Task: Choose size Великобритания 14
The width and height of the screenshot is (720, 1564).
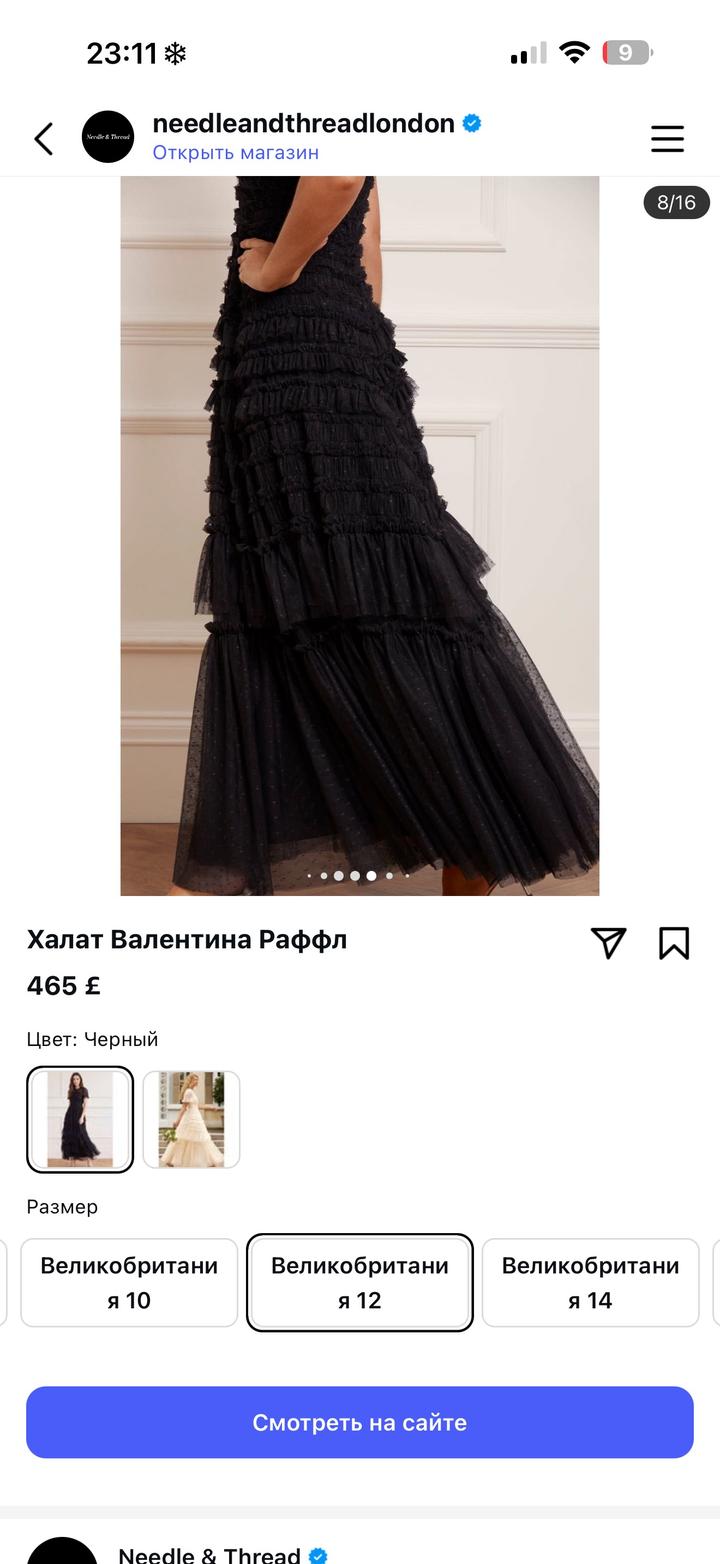Action: tap(590, 1283)
